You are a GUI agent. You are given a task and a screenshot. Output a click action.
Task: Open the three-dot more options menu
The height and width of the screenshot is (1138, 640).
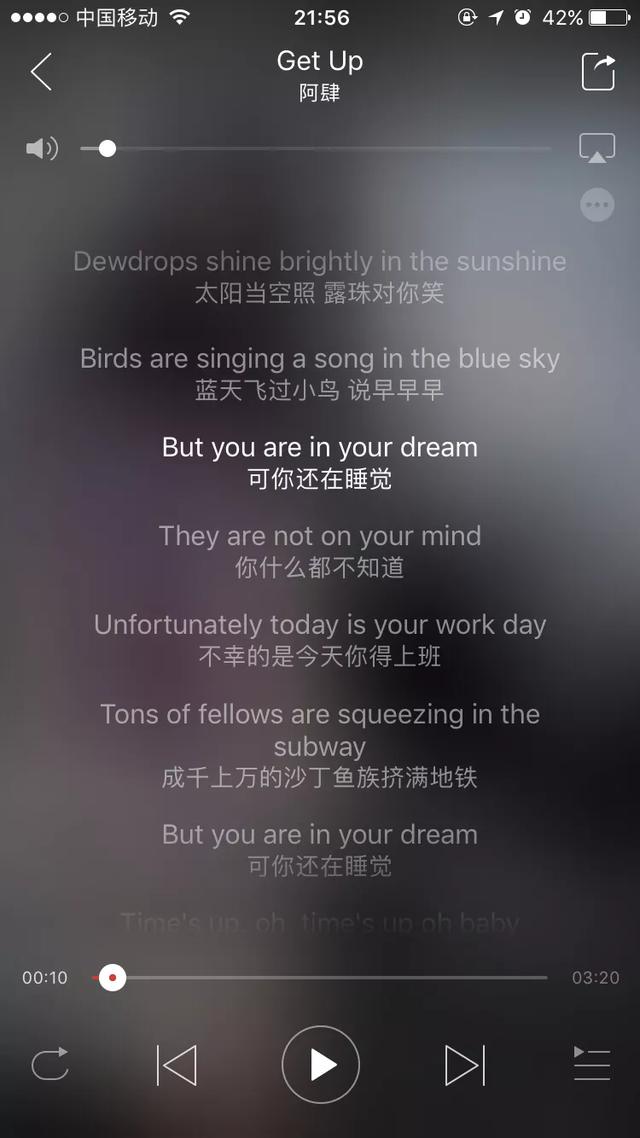pyautogui.click(x=597, y=205)
